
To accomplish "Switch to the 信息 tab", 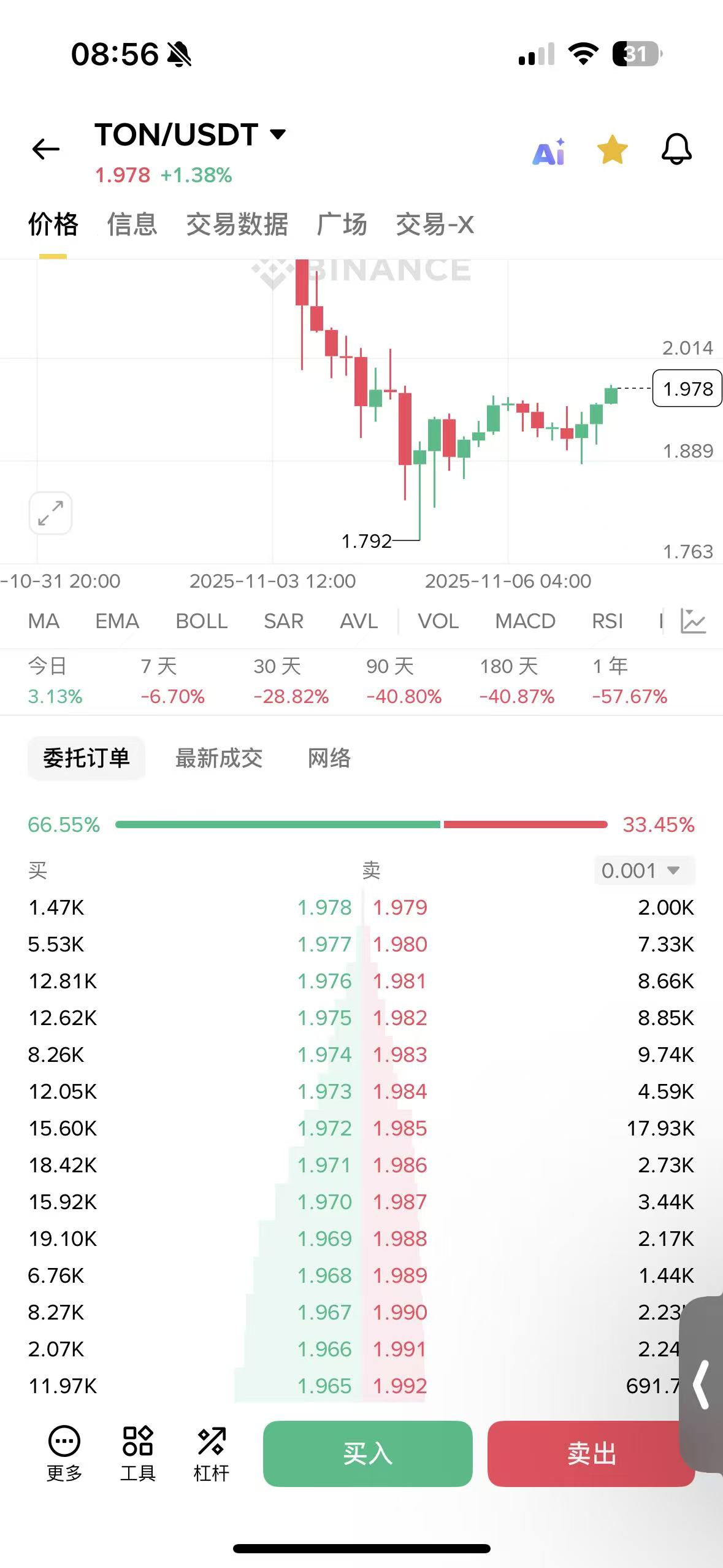I will tap(132, 225).
